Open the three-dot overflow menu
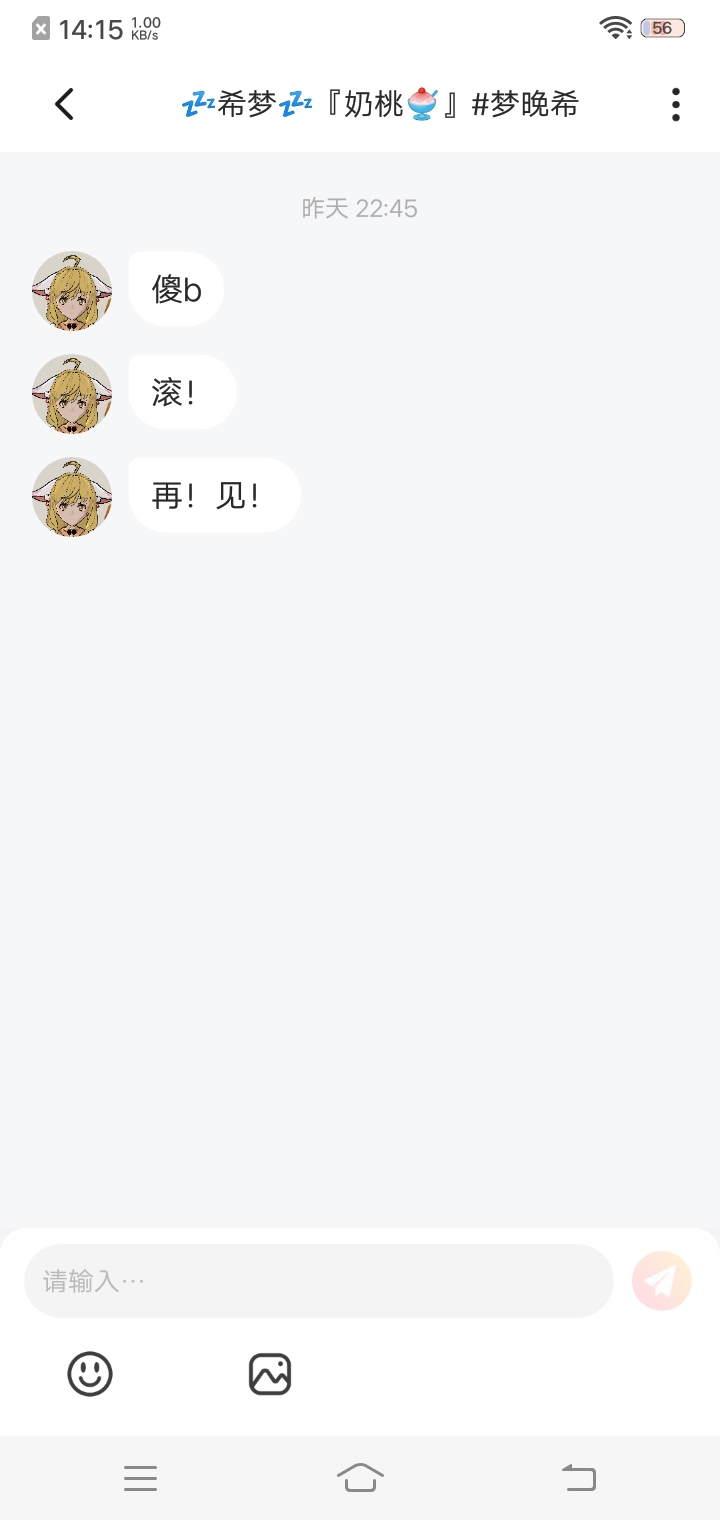Screen dimensions: 720x1520 click(676, 104)
